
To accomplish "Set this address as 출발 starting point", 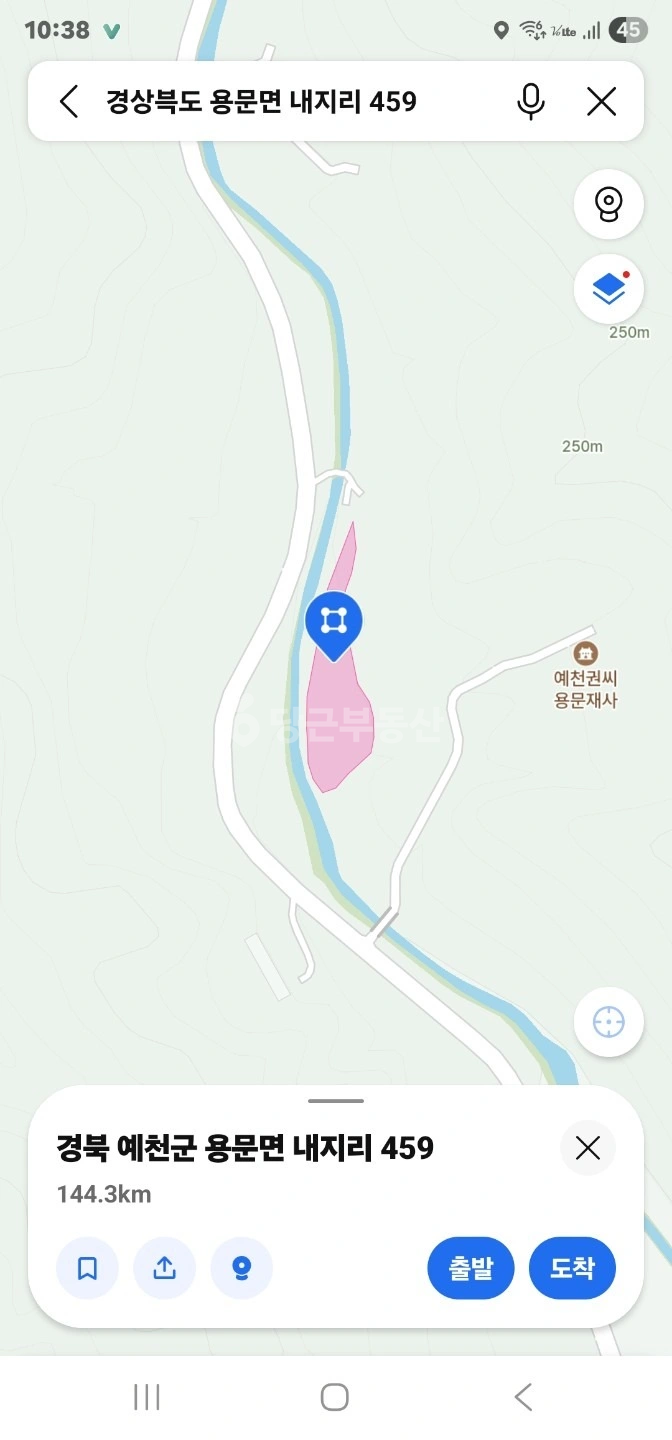I will pyautogui.click(x=471, y=1268).
